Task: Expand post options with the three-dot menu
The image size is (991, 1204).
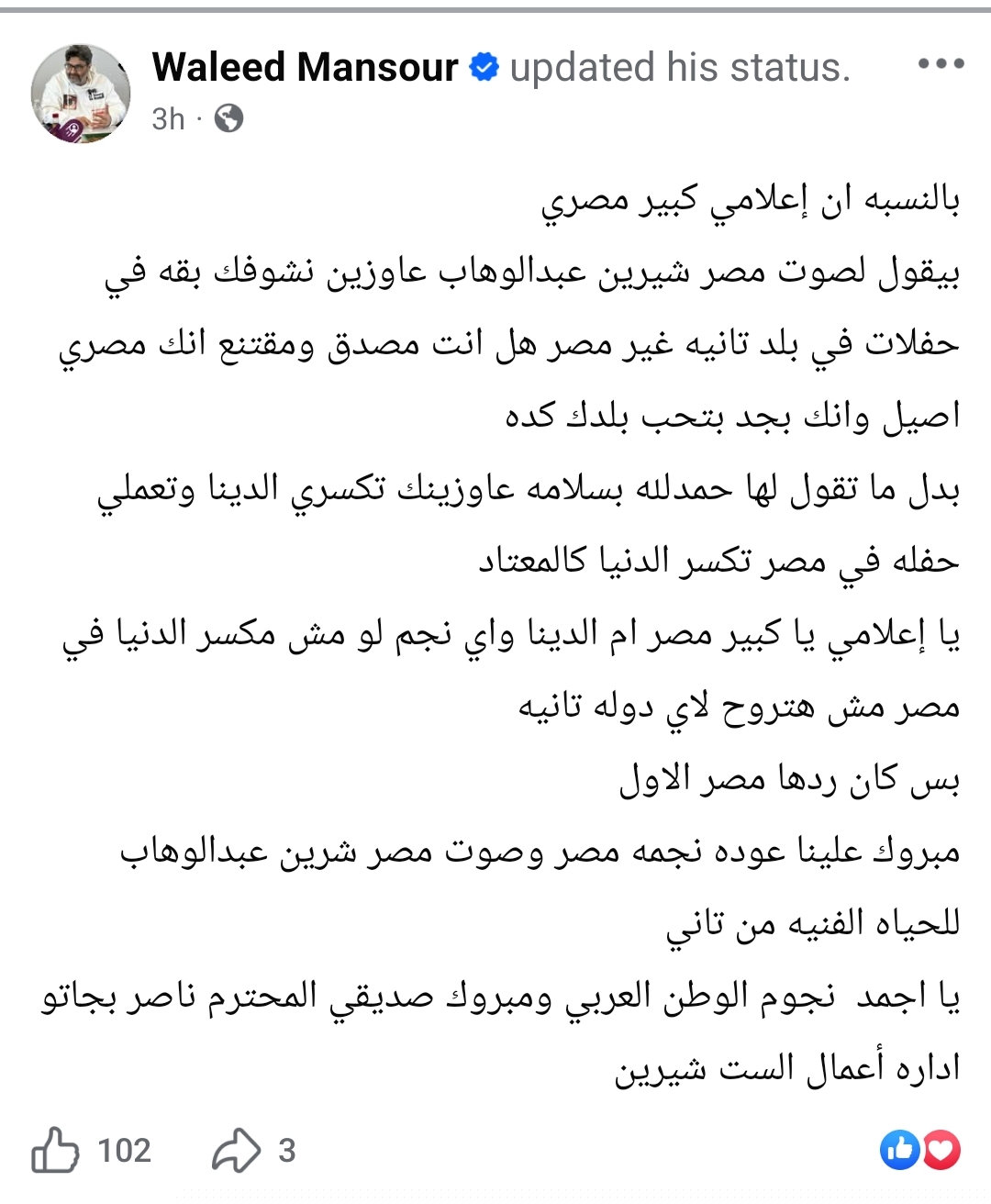Action: [x=940, y=64]
